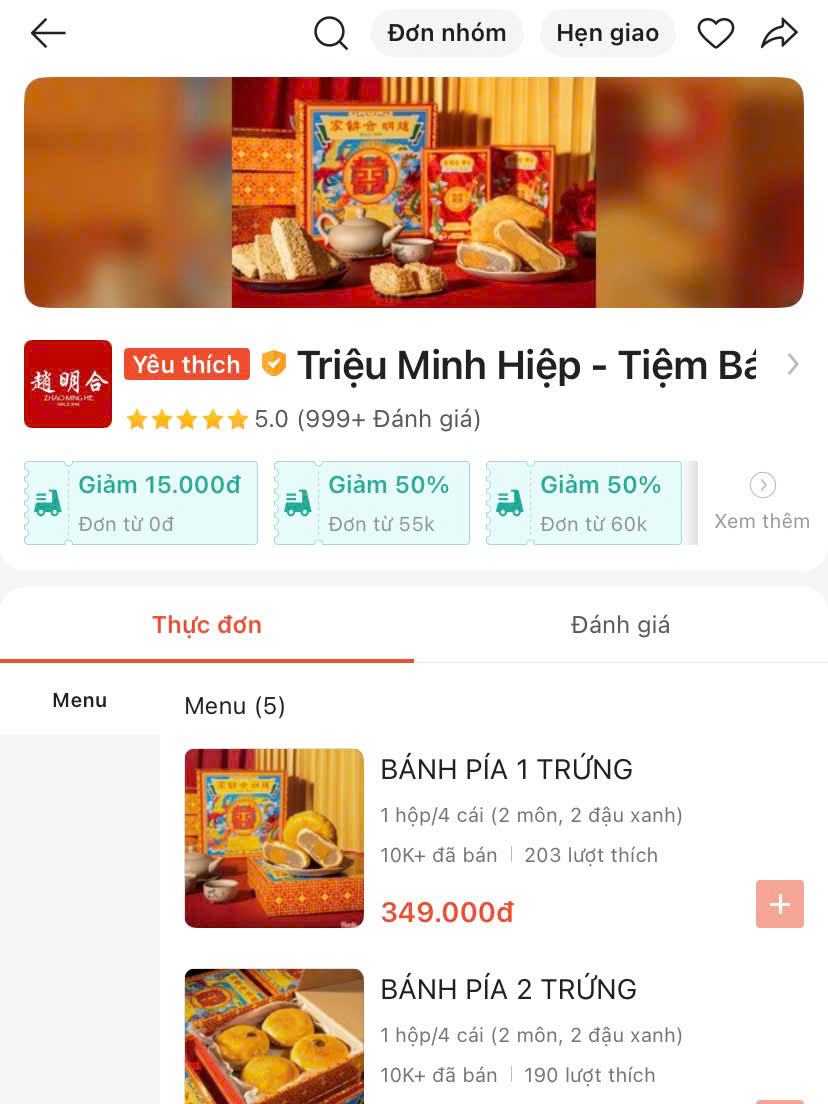The width and height of the screenshot is (828, 1104).
Task: Share this shop
Action: [x=779, y=33]
